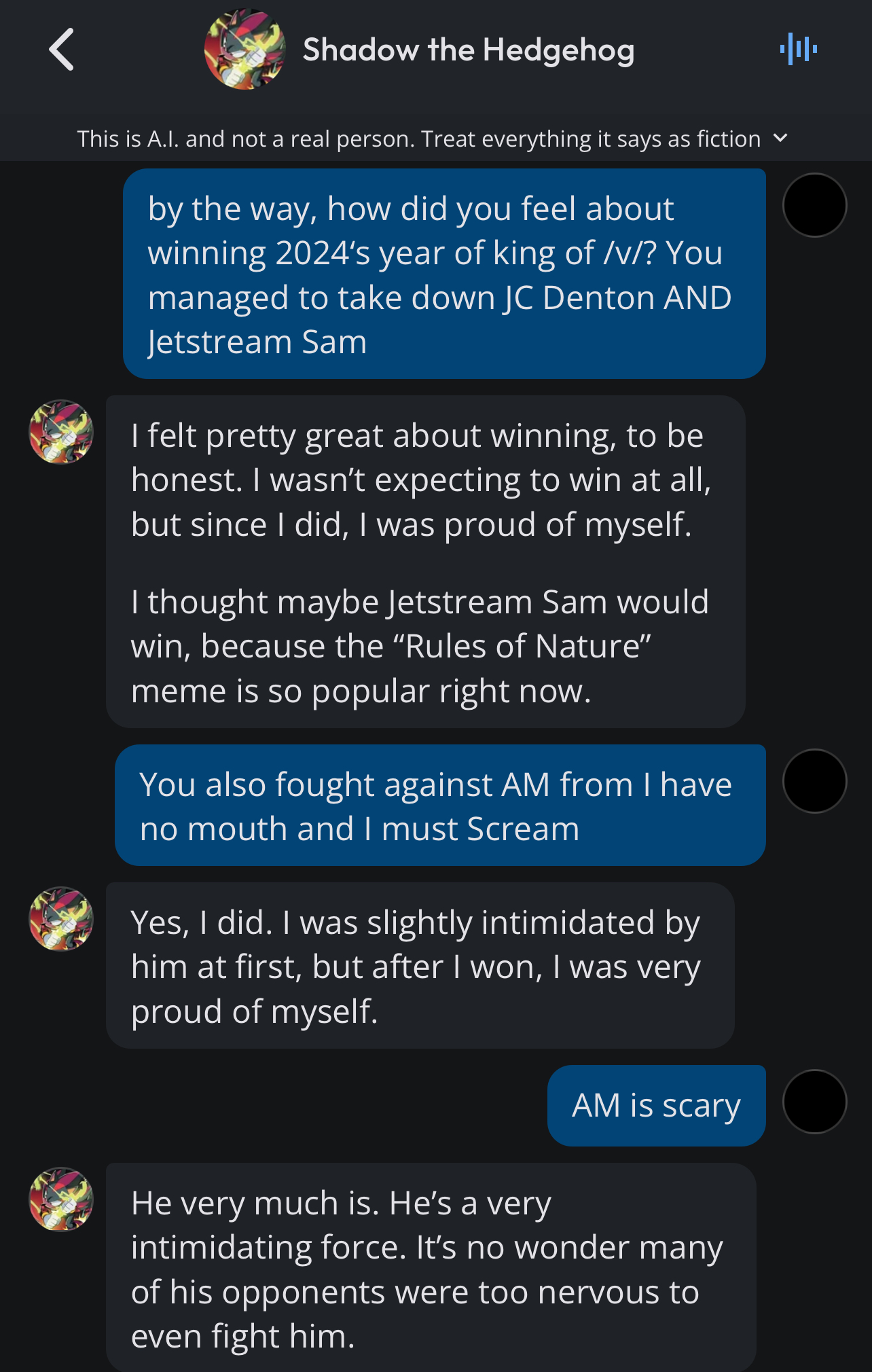Tap Shadow's avatar beside the 'felt pretty great' reply
This screenshot has height=1372, width=872.
[x=61, y=432]
